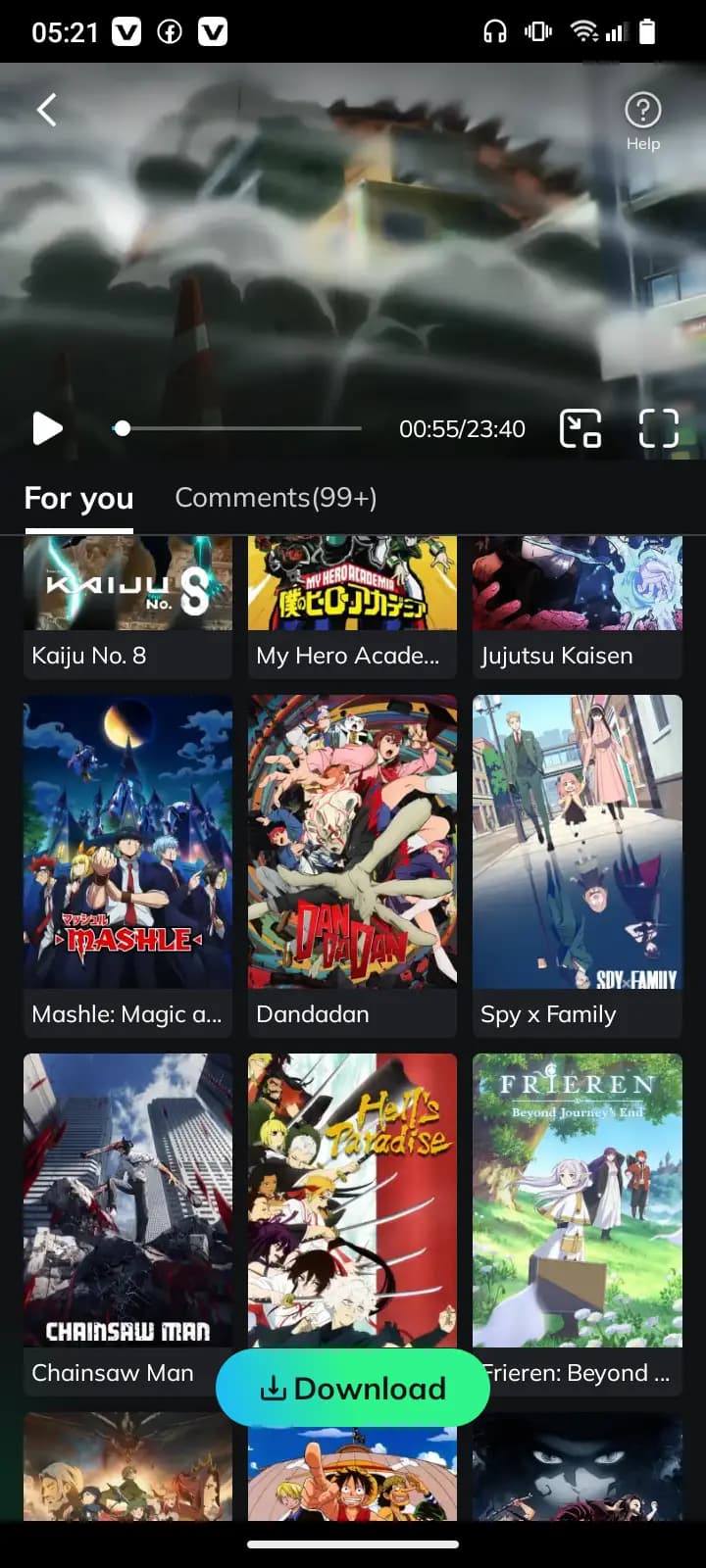Open the My Hero Academia card

[x=352, y=608]
